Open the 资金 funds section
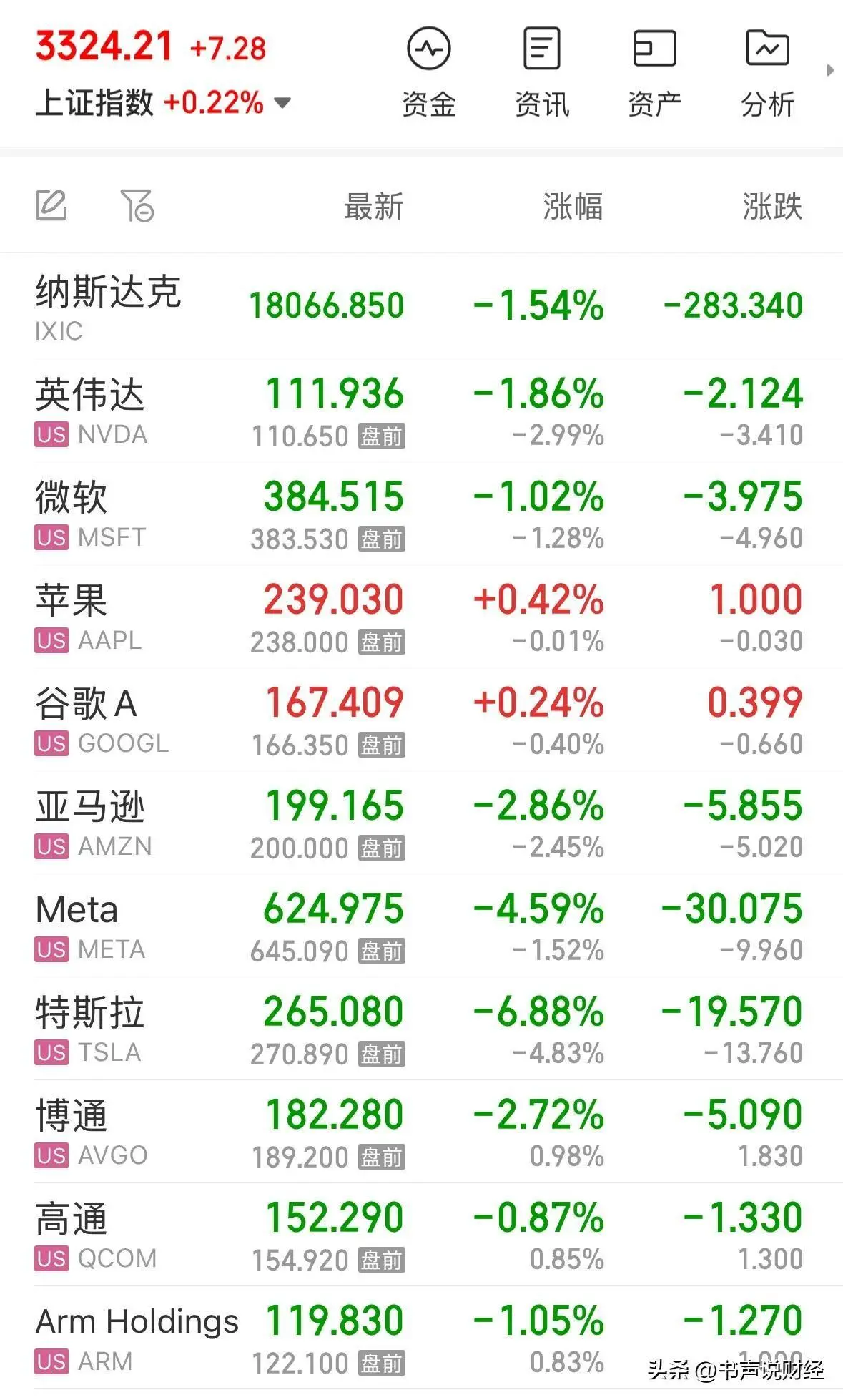This screenshot has height=1400, width=843. point(428,72)
